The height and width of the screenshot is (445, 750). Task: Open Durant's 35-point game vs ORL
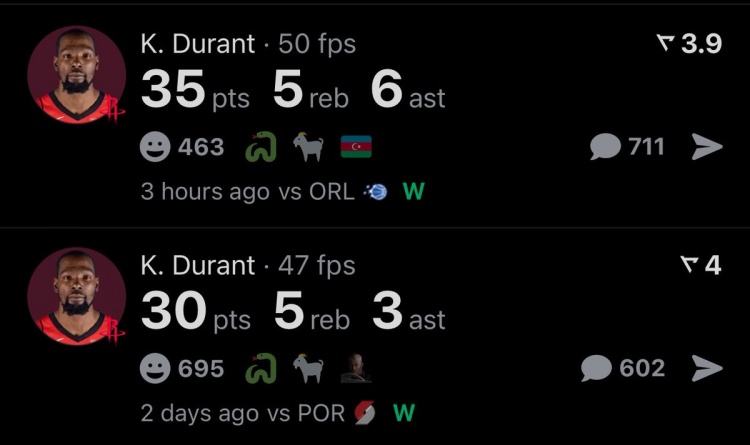[x=293, y=90]
